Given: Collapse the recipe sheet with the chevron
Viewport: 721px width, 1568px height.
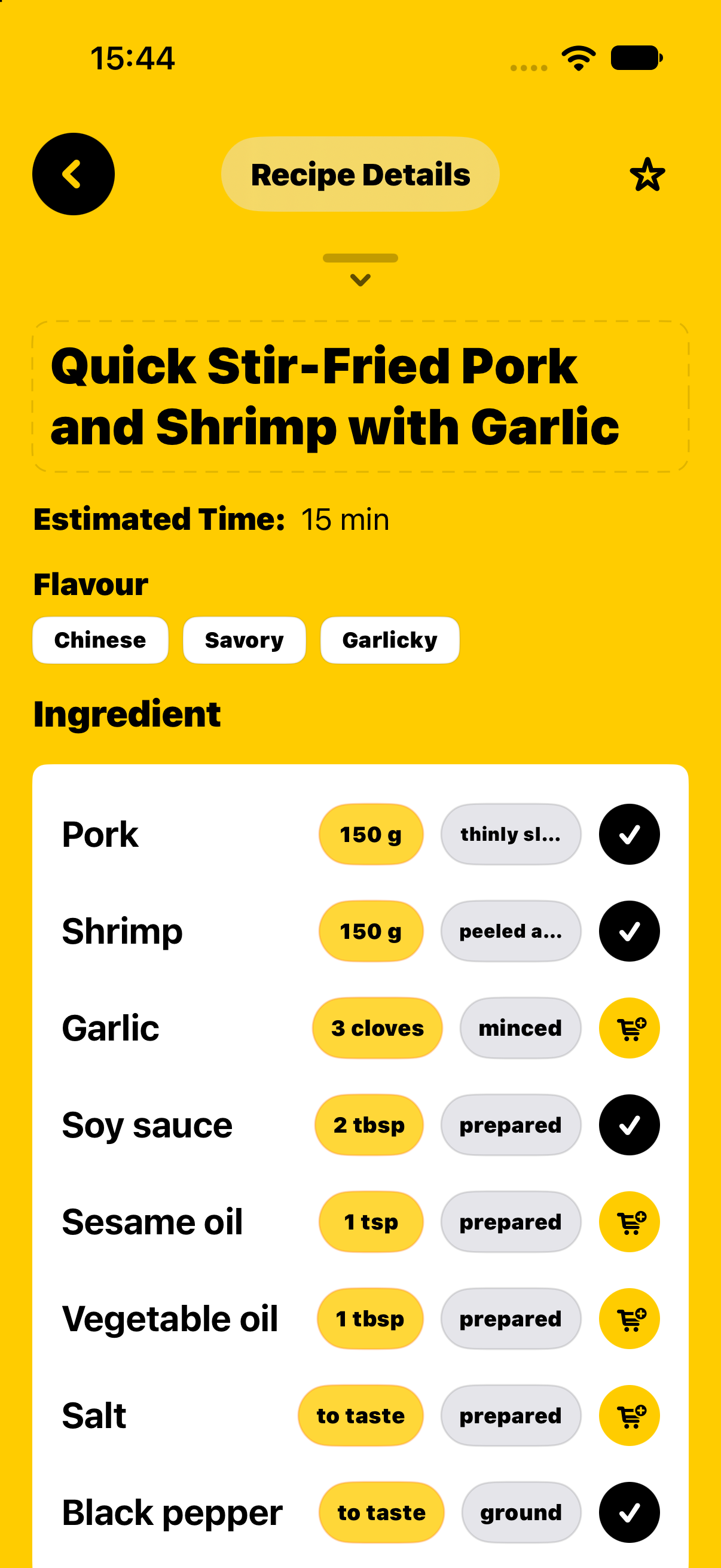Looking at the screenshot, I should click(360, 279).
